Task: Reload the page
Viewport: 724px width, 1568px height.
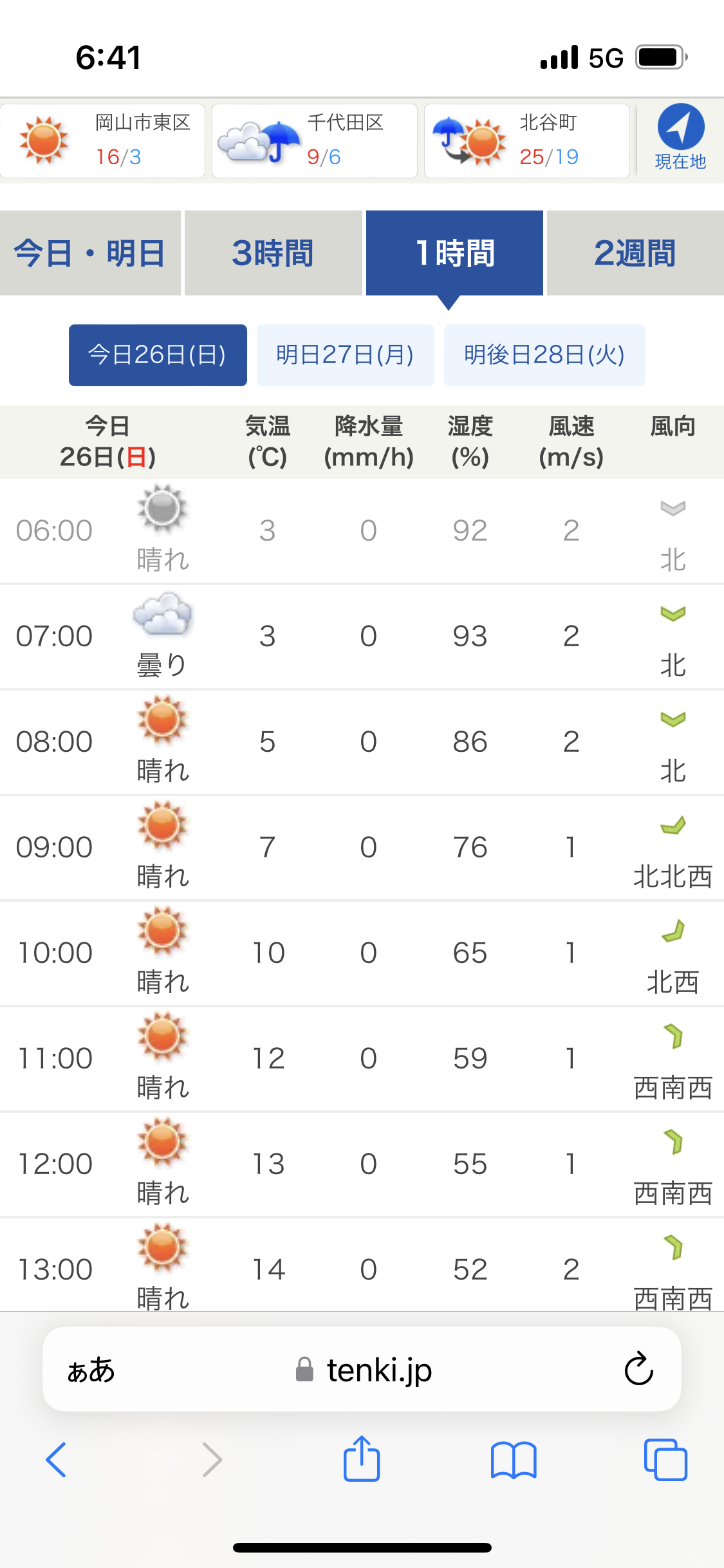Action: click(638, 1369)
